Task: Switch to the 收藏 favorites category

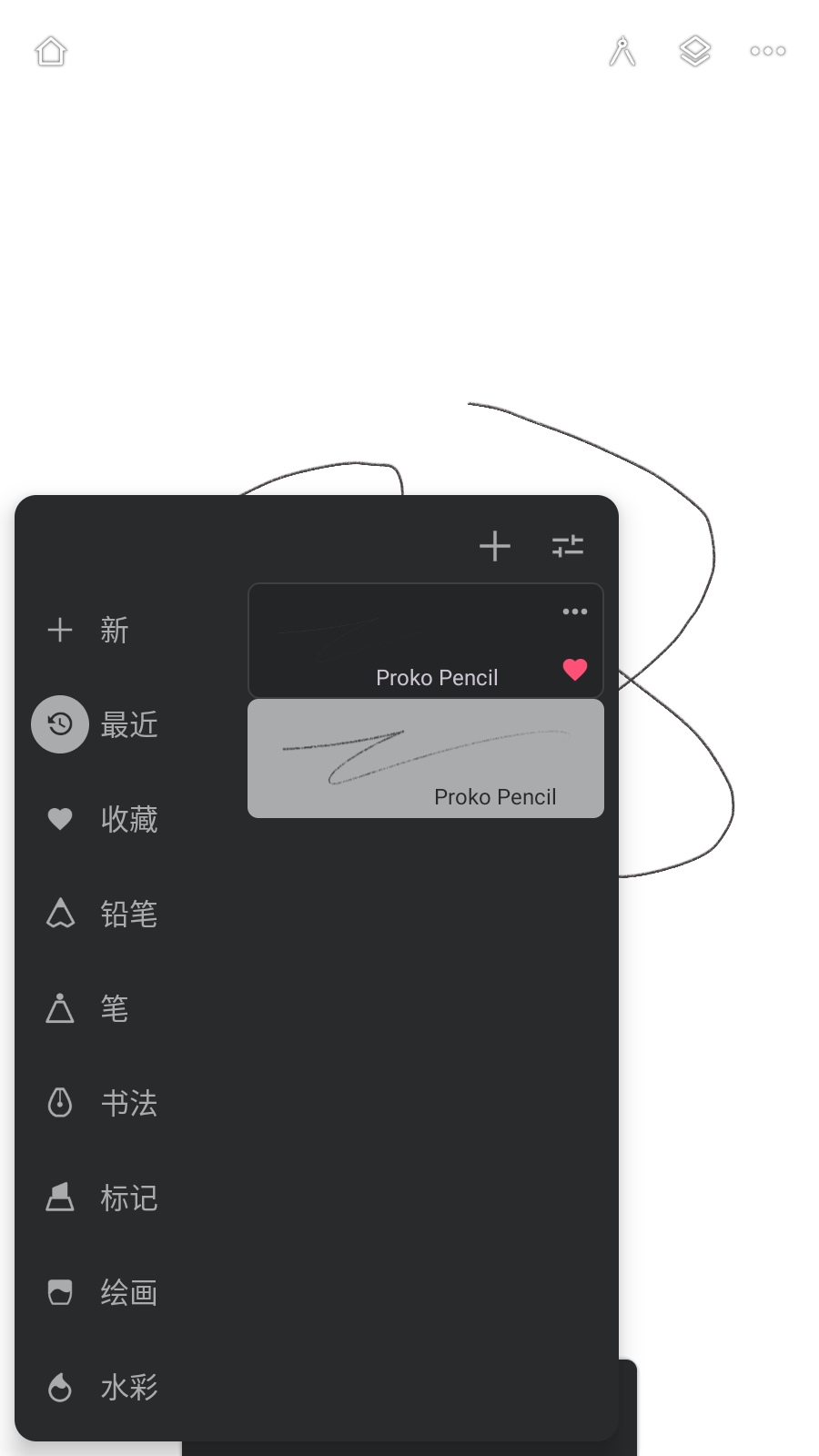Action: (102, 819)
